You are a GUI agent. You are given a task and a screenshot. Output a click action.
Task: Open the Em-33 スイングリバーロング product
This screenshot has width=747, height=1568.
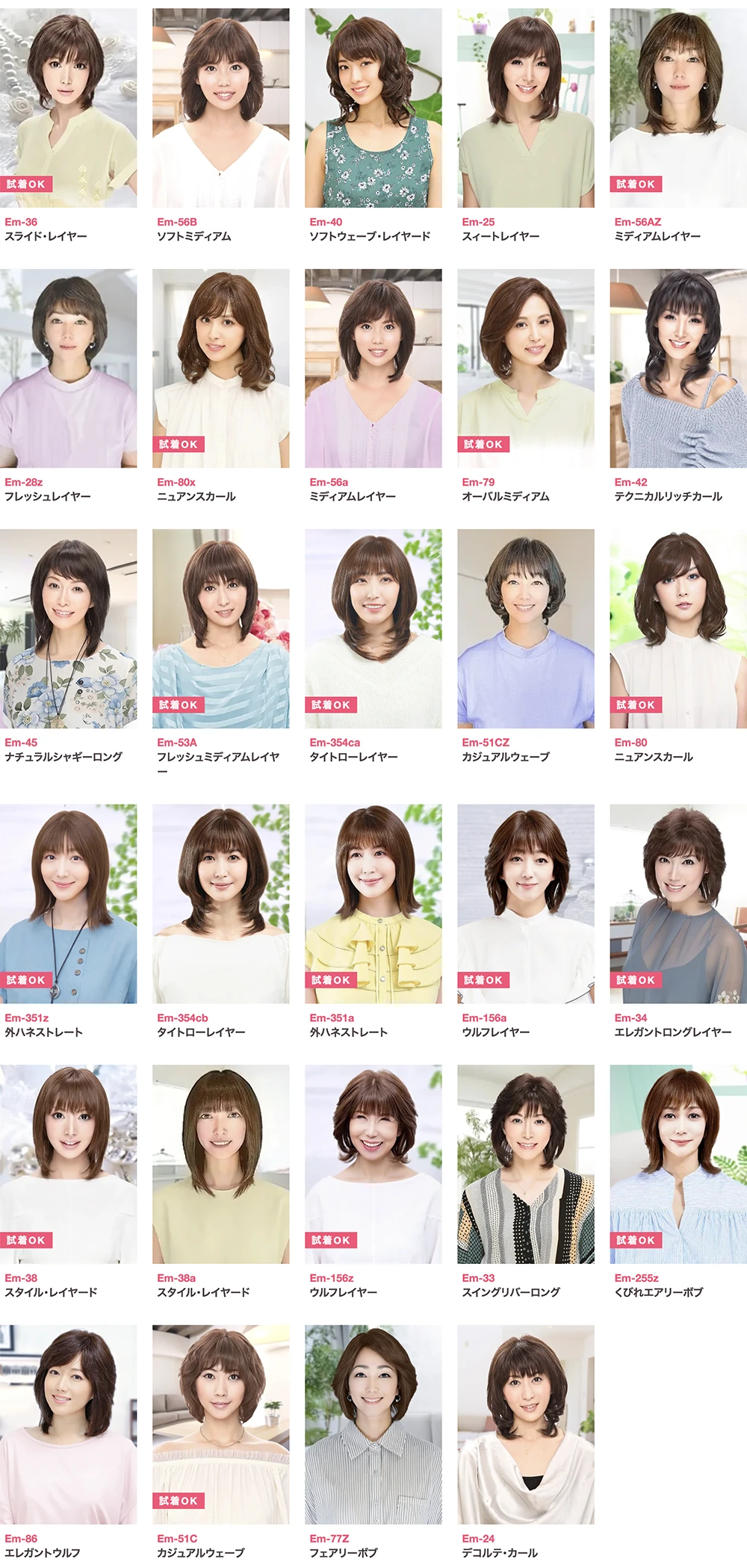[x=525, y=1164]
